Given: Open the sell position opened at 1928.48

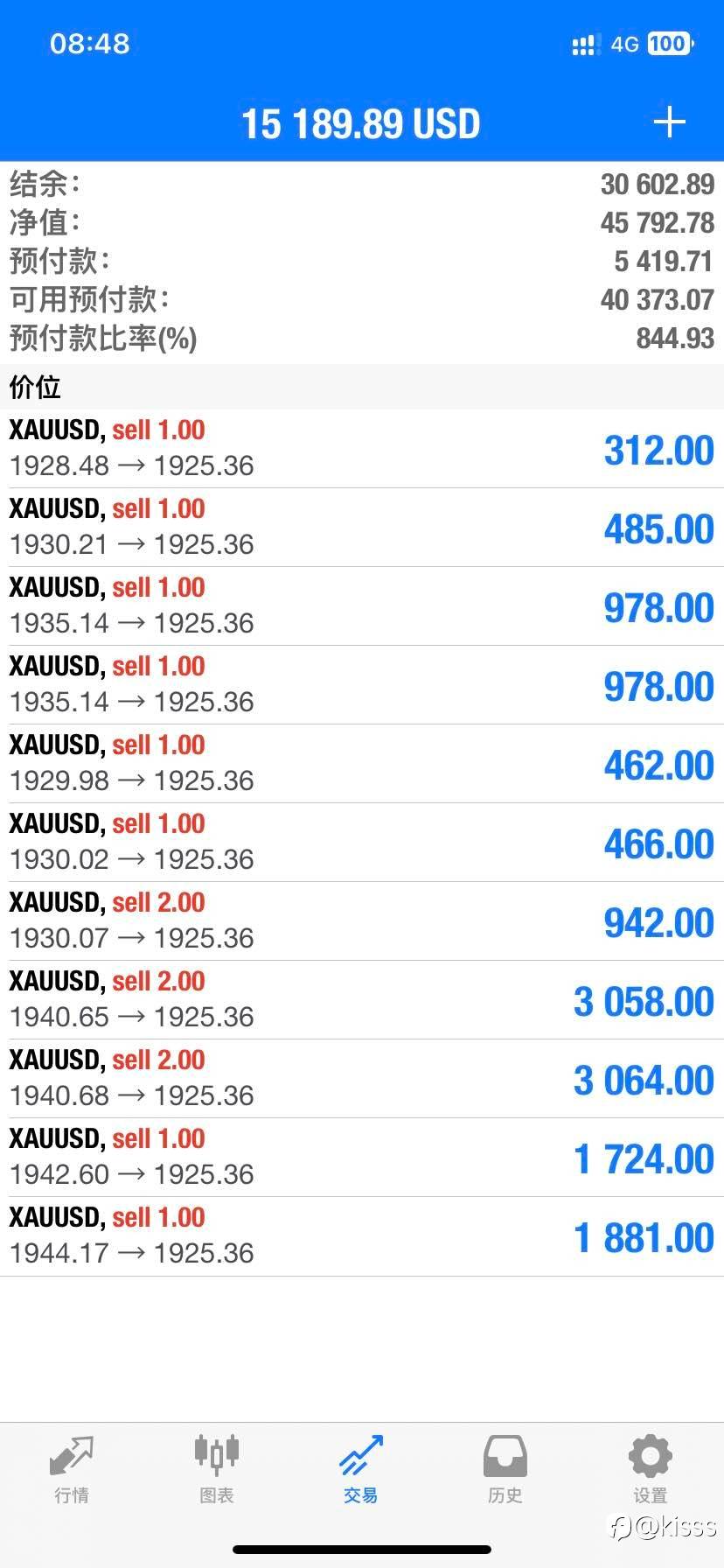Looking at the screenshot, I should click(362, 449).
